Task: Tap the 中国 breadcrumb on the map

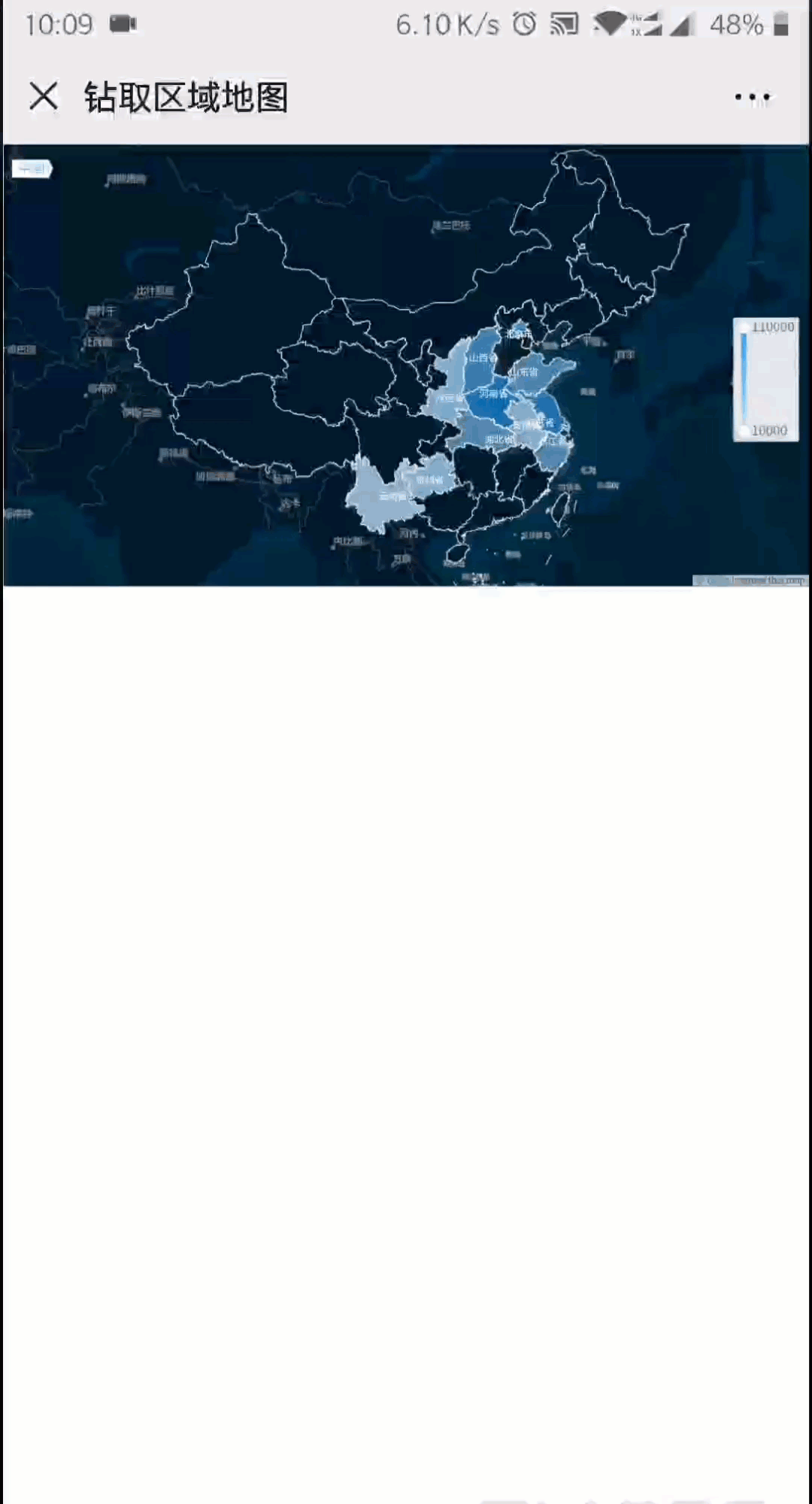Action: (x=32, y=169)
